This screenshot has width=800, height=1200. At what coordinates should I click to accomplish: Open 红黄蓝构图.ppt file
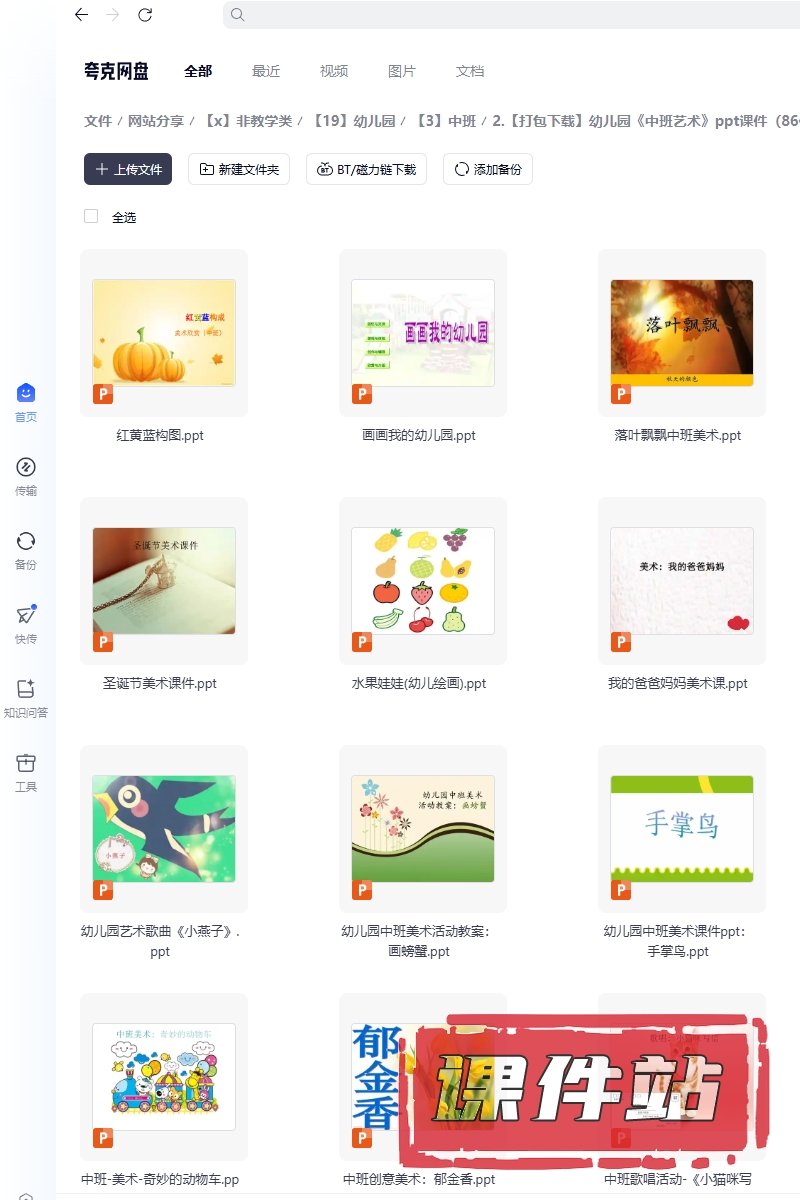[163, 333]
